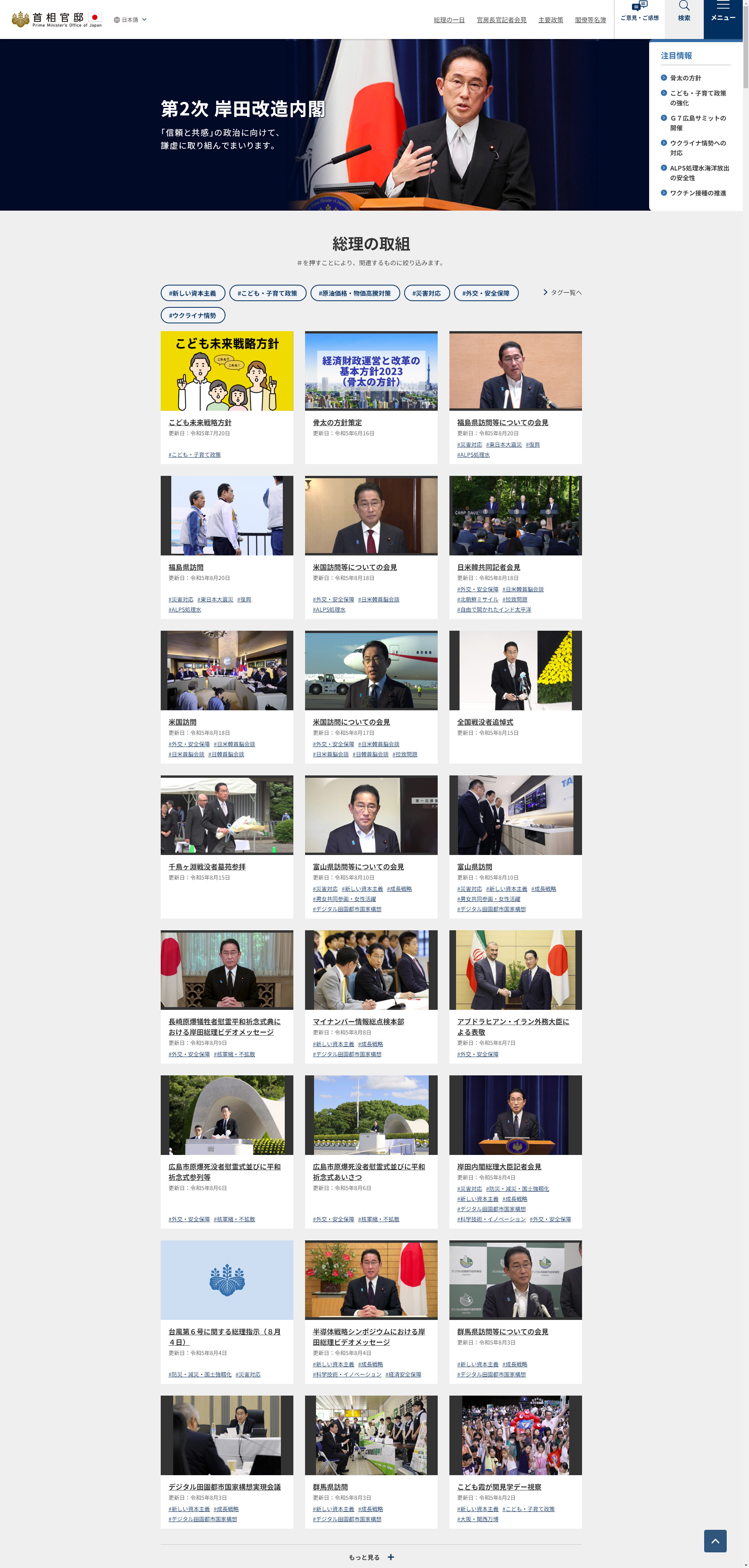Expand the 日本語 language dropdown
The width and height of the screenshot is (749, 1568).
point(130,20)
